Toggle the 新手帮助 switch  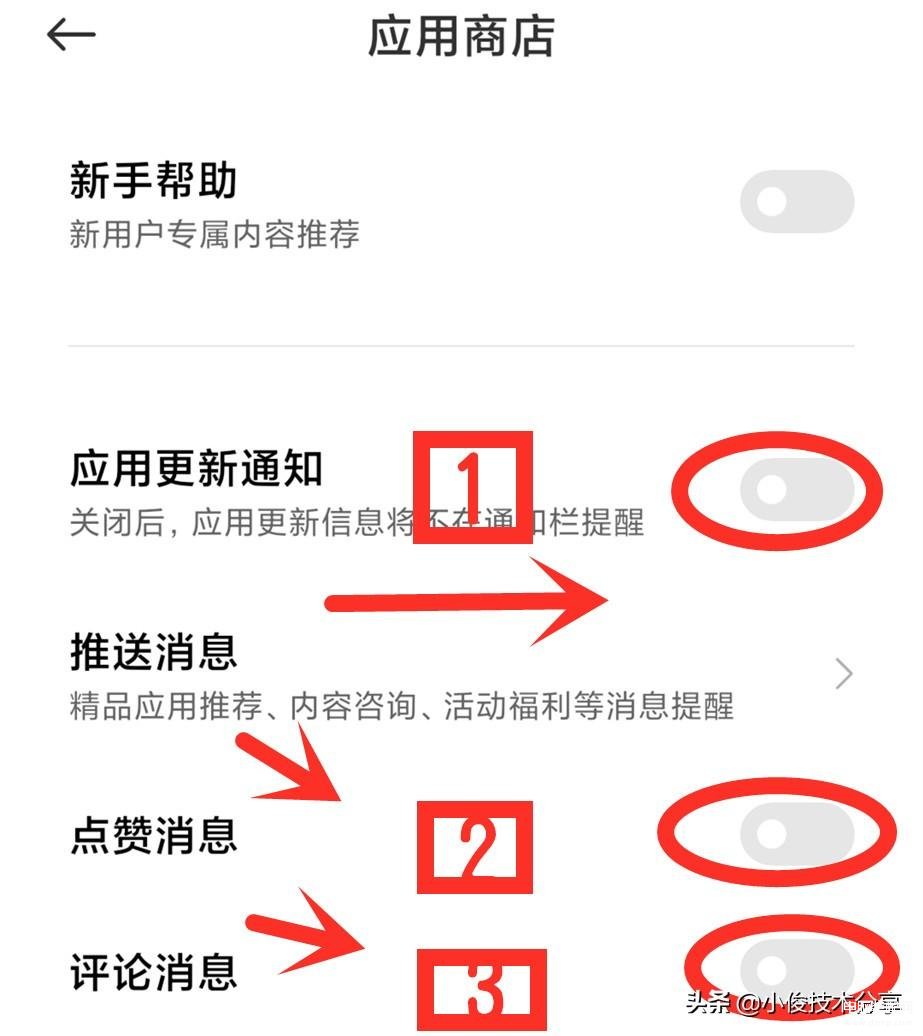point(796,202)
